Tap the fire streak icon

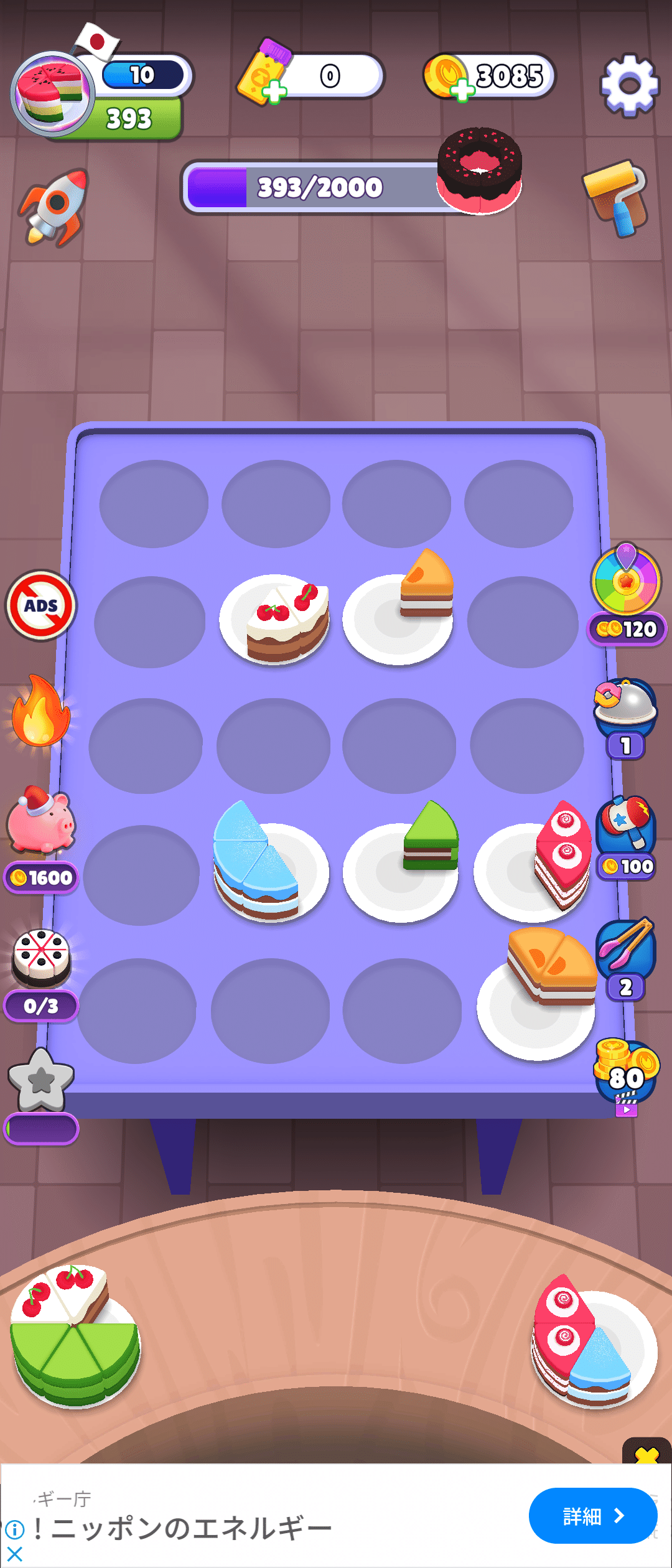pos(40,711)
